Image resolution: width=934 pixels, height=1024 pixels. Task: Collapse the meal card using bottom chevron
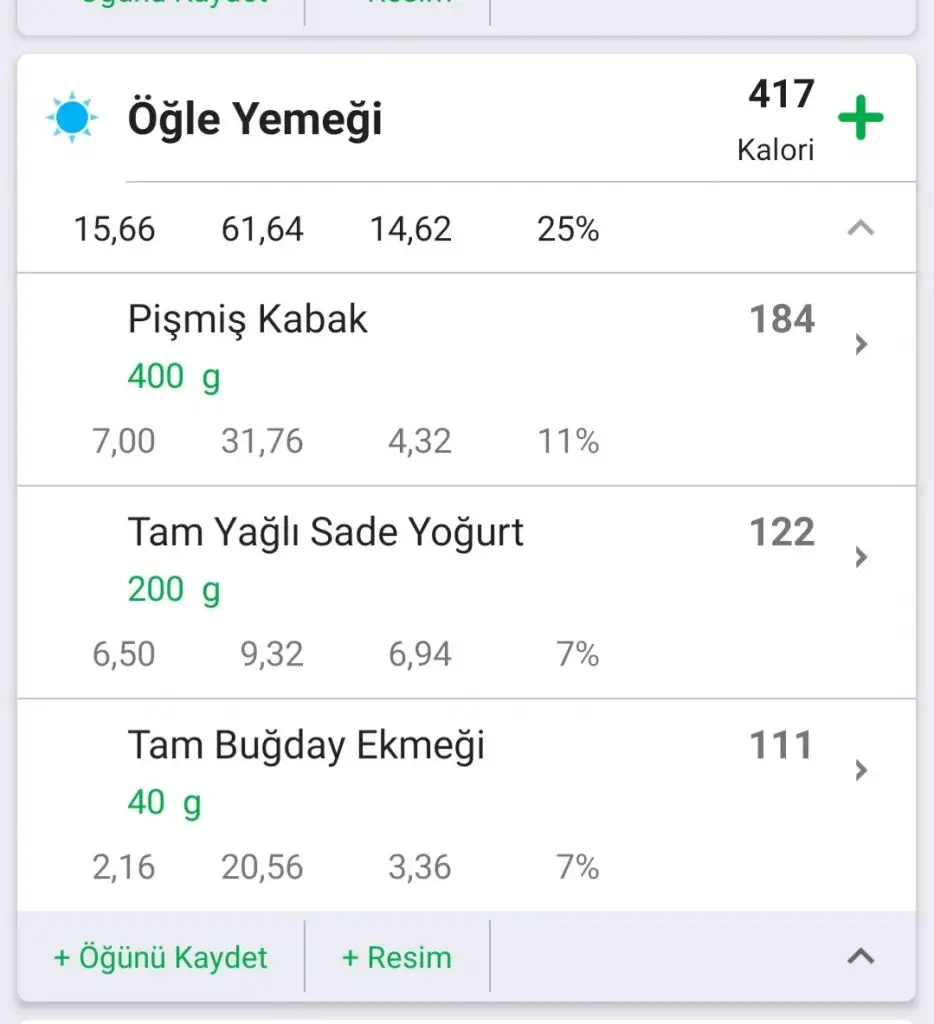[x=860, y=957]
